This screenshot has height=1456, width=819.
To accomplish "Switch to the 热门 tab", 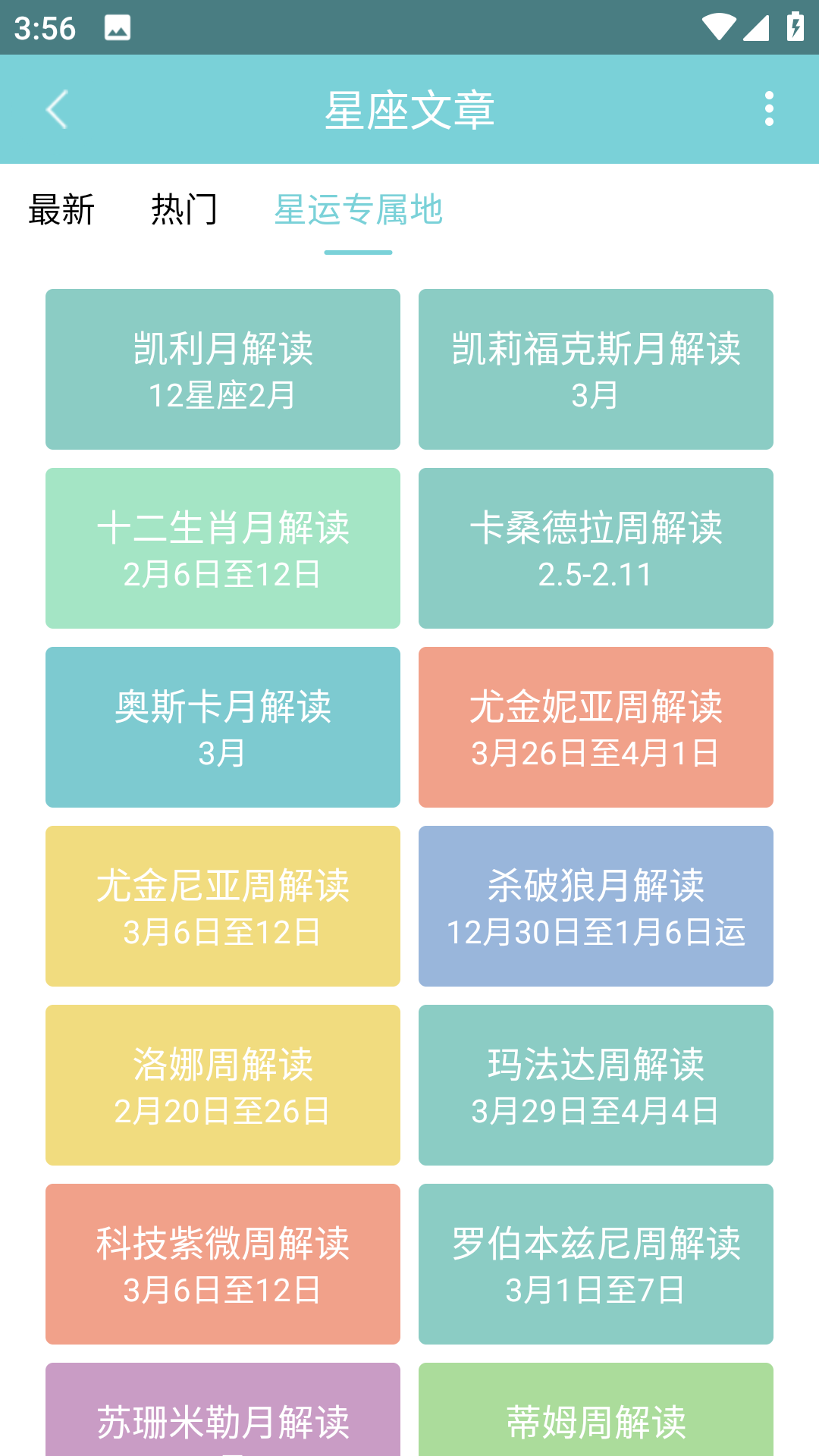I will 184,210.
